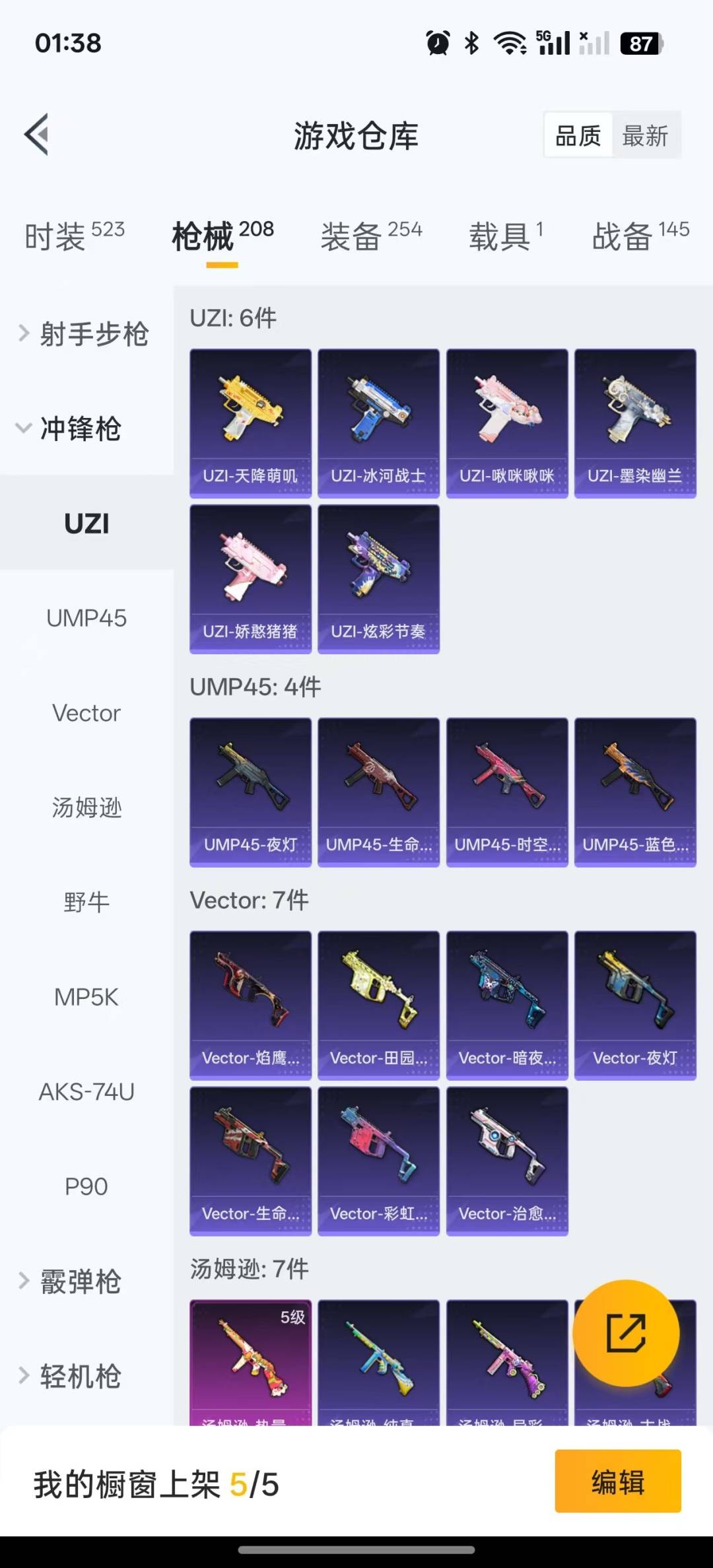713x1568 pixels.
Task: Expand the 轻机枪 category
Action: pos(70,1377)
